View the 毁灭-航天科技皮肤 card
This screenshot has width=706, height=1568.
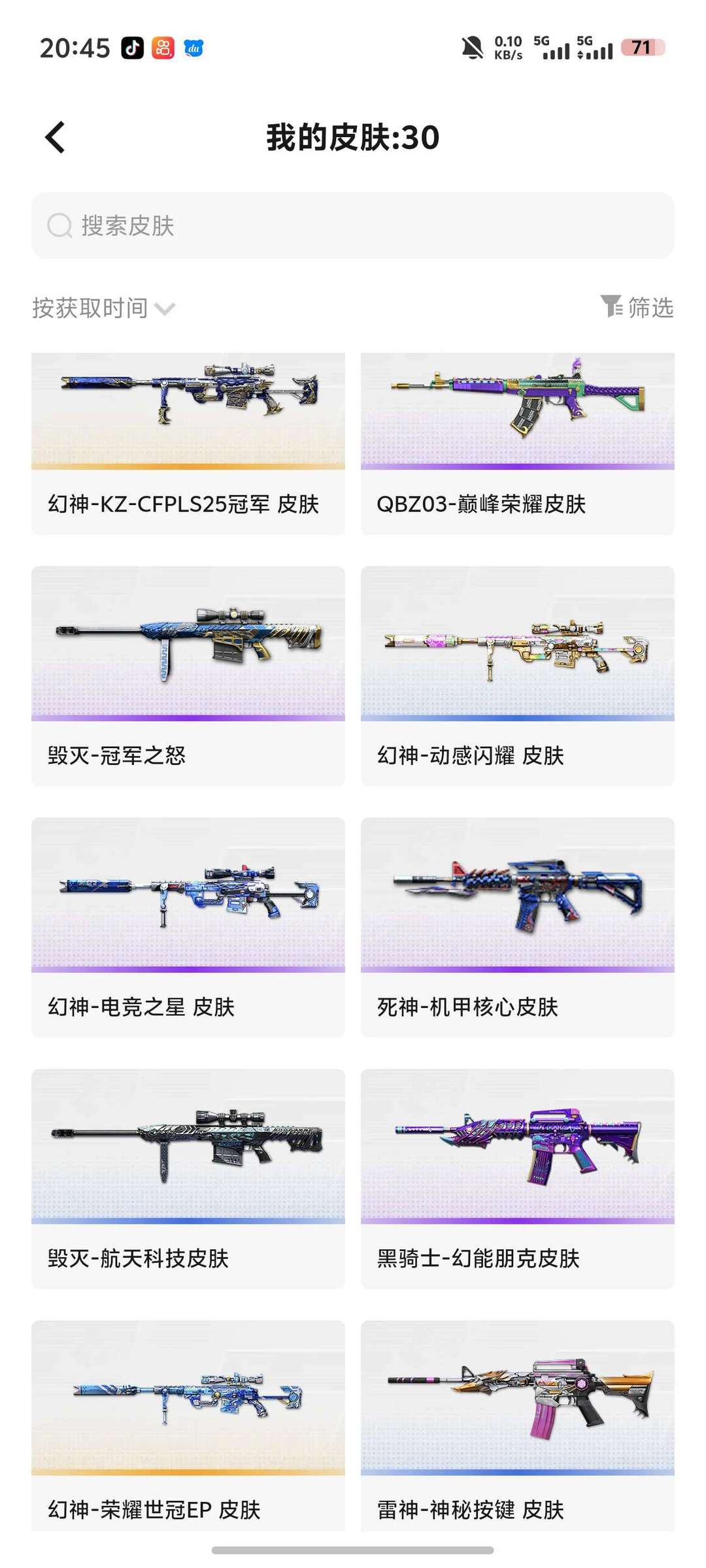[x=188, y=1179]
